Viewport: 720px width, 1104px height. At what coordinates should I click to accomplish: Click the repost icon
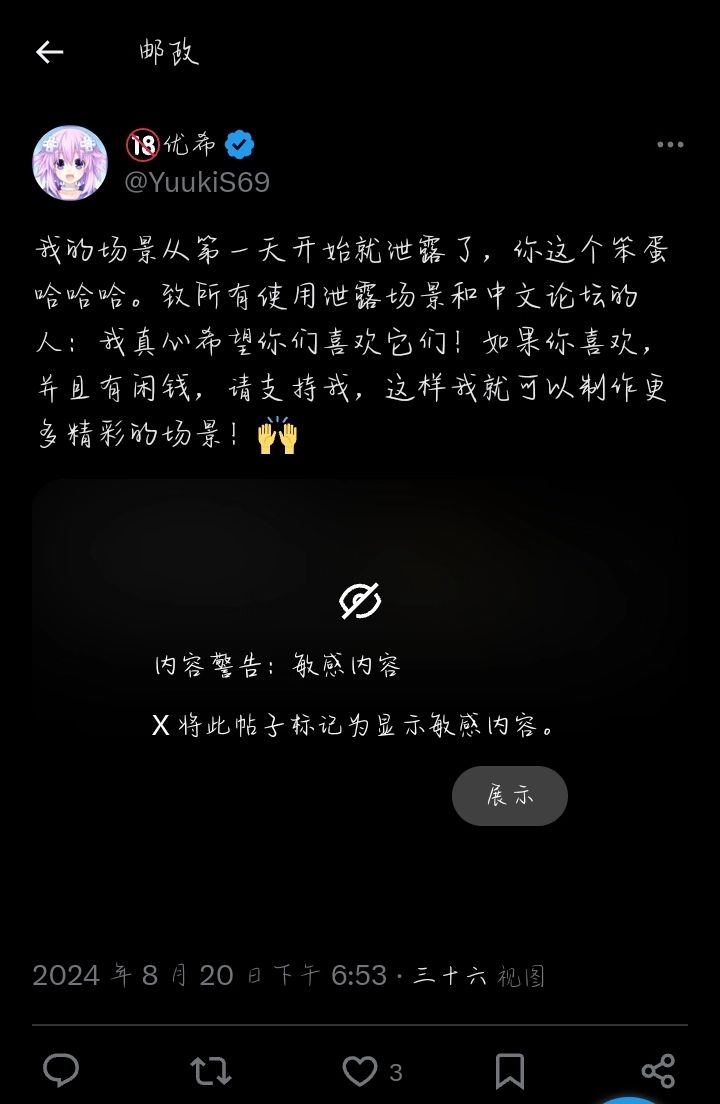pyautogui.click(x=211, y=1071)
